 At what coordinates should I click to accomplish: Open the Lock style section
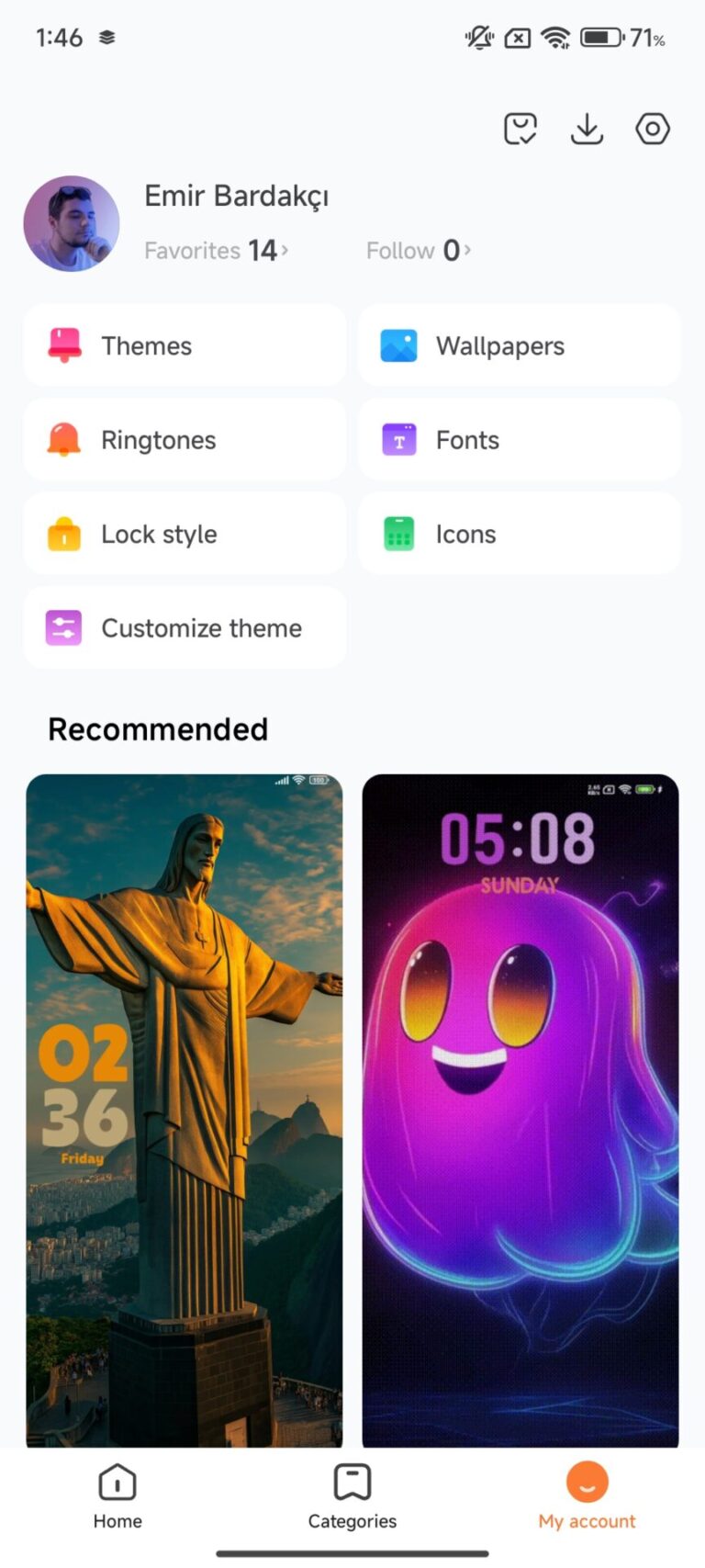click(x=184, y=534)
